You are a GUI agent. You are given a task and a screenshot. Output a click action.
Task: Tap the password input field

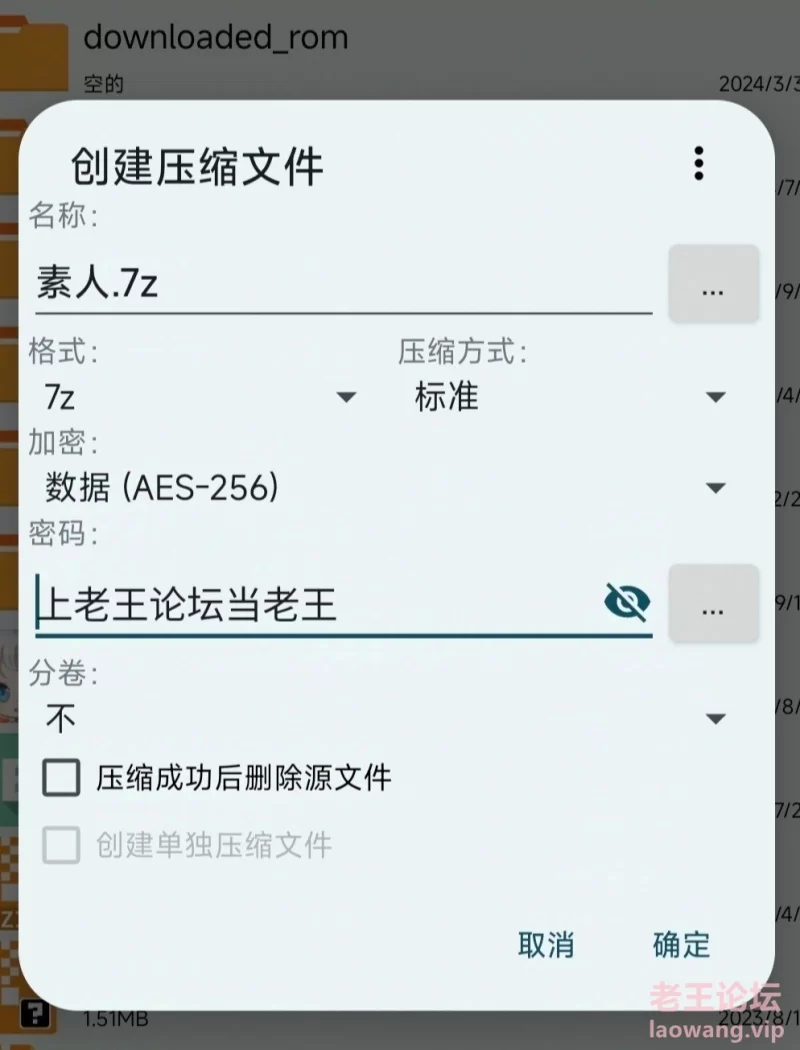(x=310, y=604)
